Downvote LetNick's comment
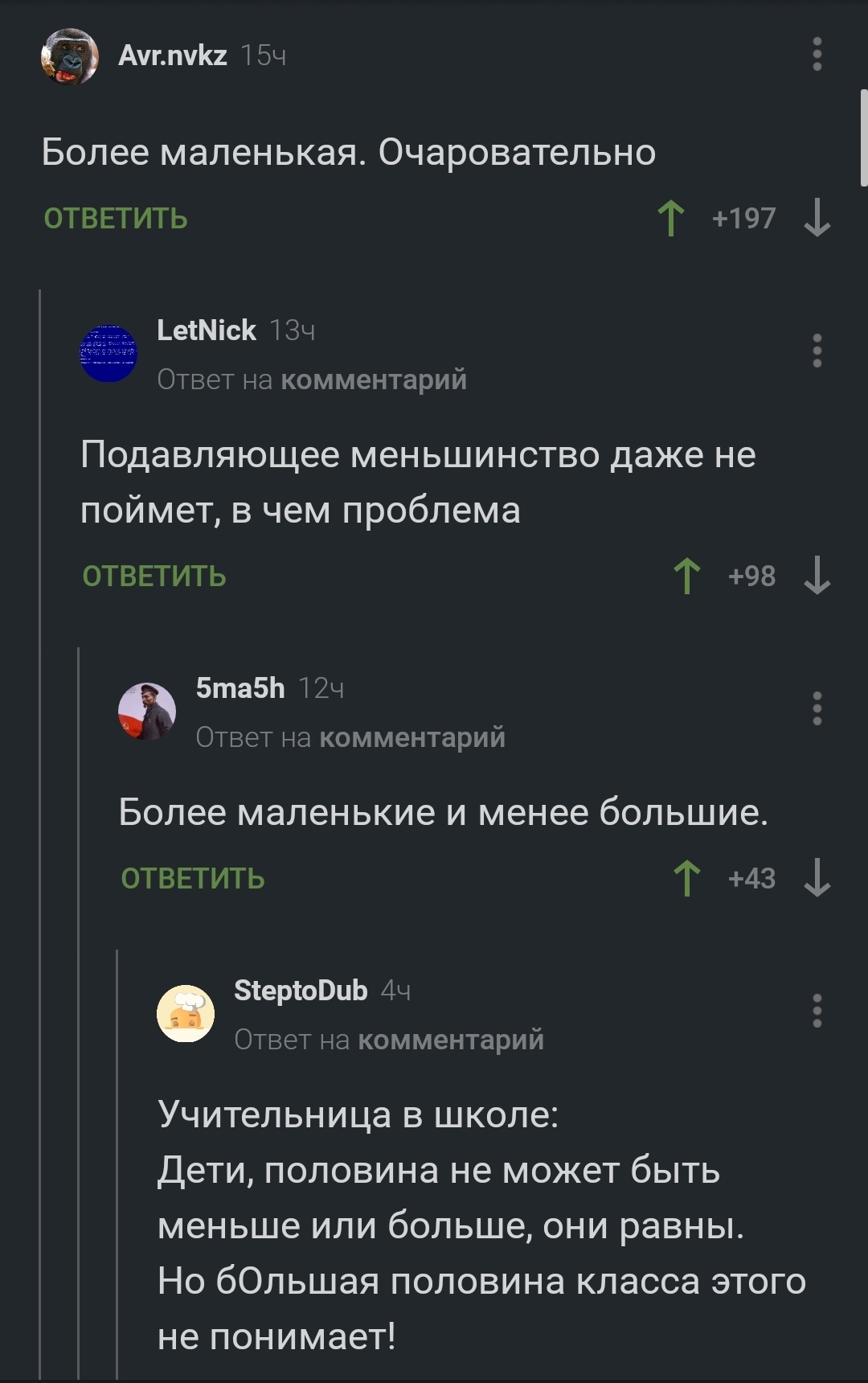This screenshot has width=868, height=1383. click(x=817, y=576)
